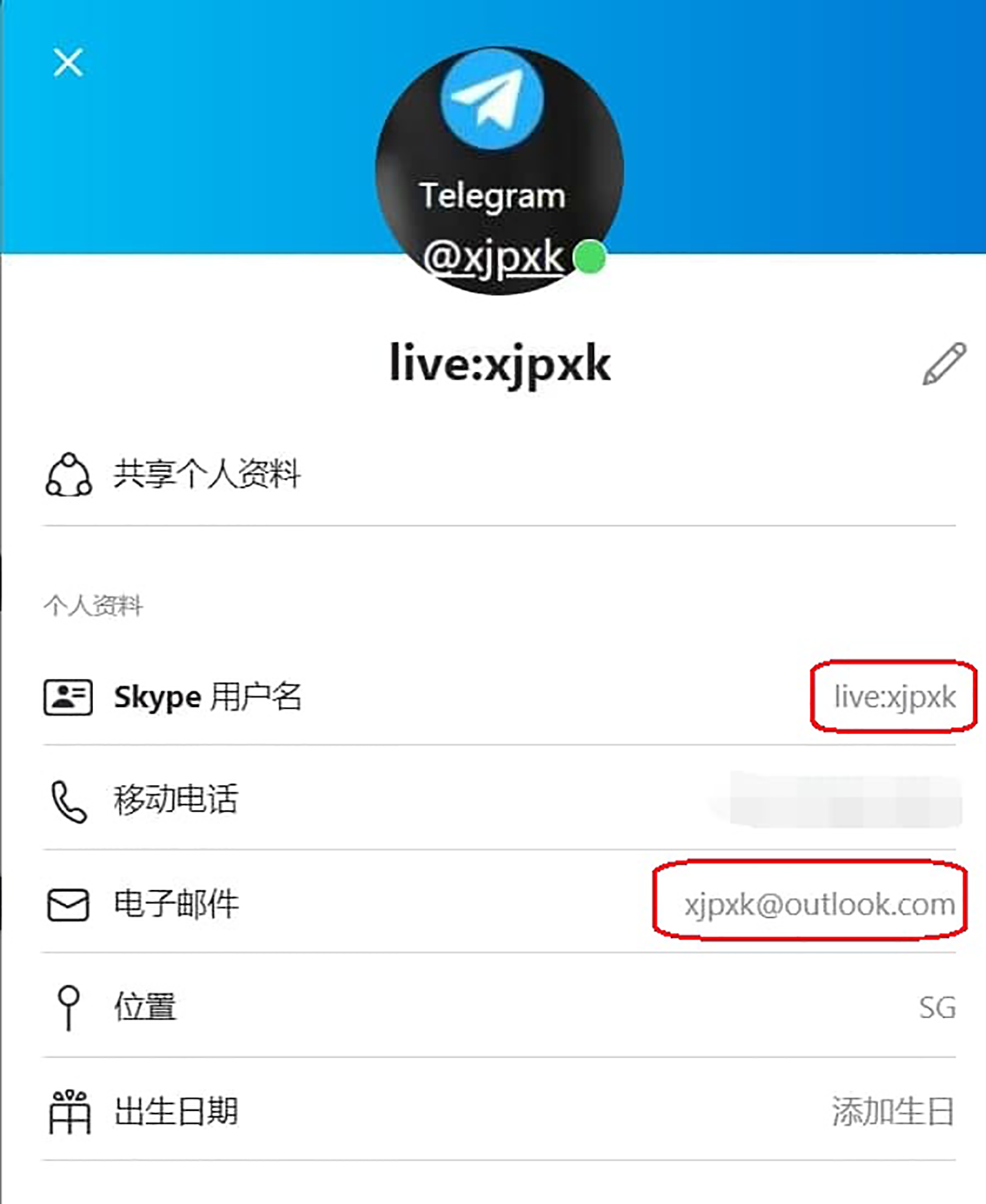
Task: Open 共享个人资料 to share profile
Action: click(206, 475)
